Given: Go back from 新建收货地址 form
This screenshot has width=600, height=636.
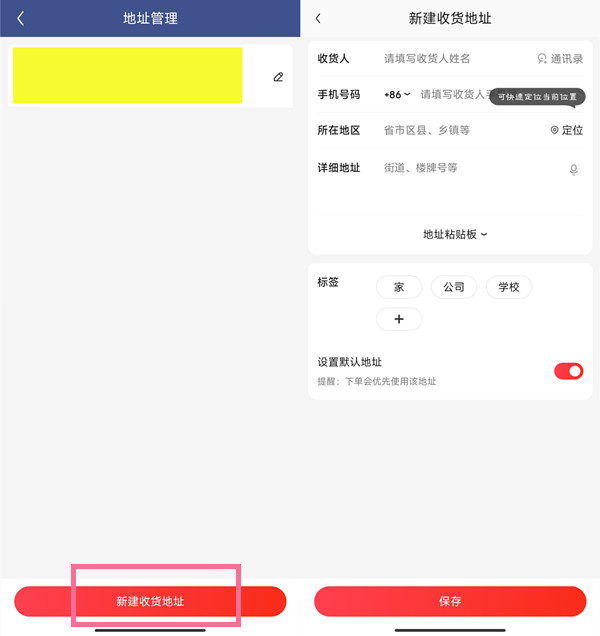Looking at the screenshot, I should [x=318, y=18].
